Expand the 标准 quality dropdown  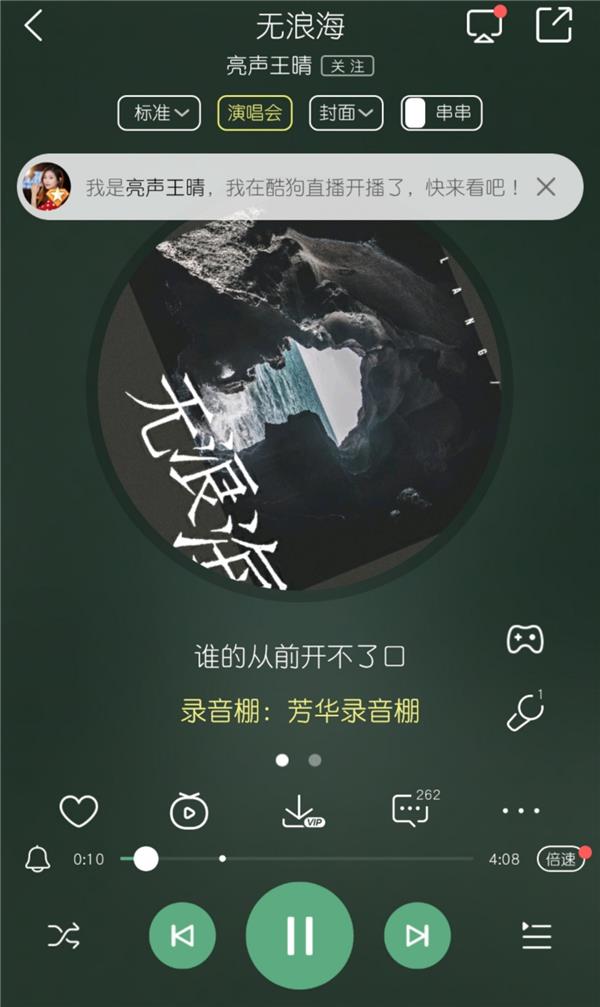159,113
